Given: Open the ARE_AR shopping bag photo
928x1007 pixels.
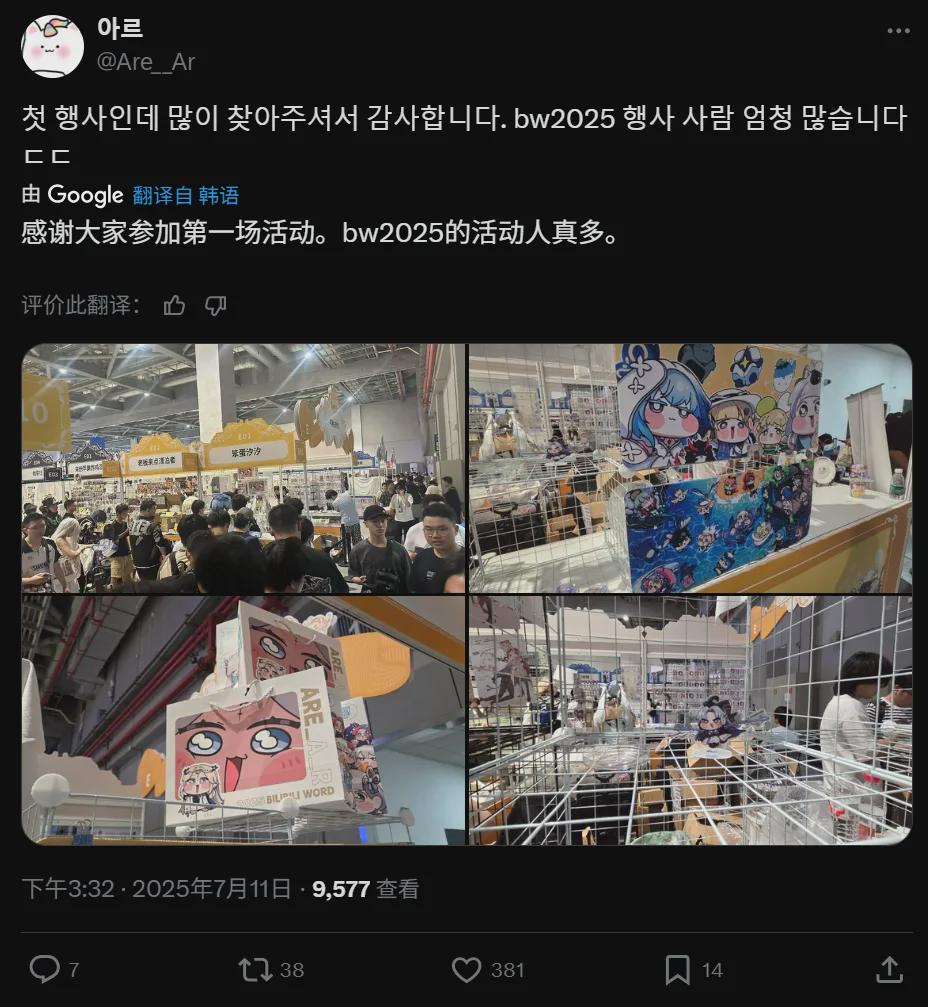Looking at the screenshot, I should pyautogui.click(x=243, y=720).
